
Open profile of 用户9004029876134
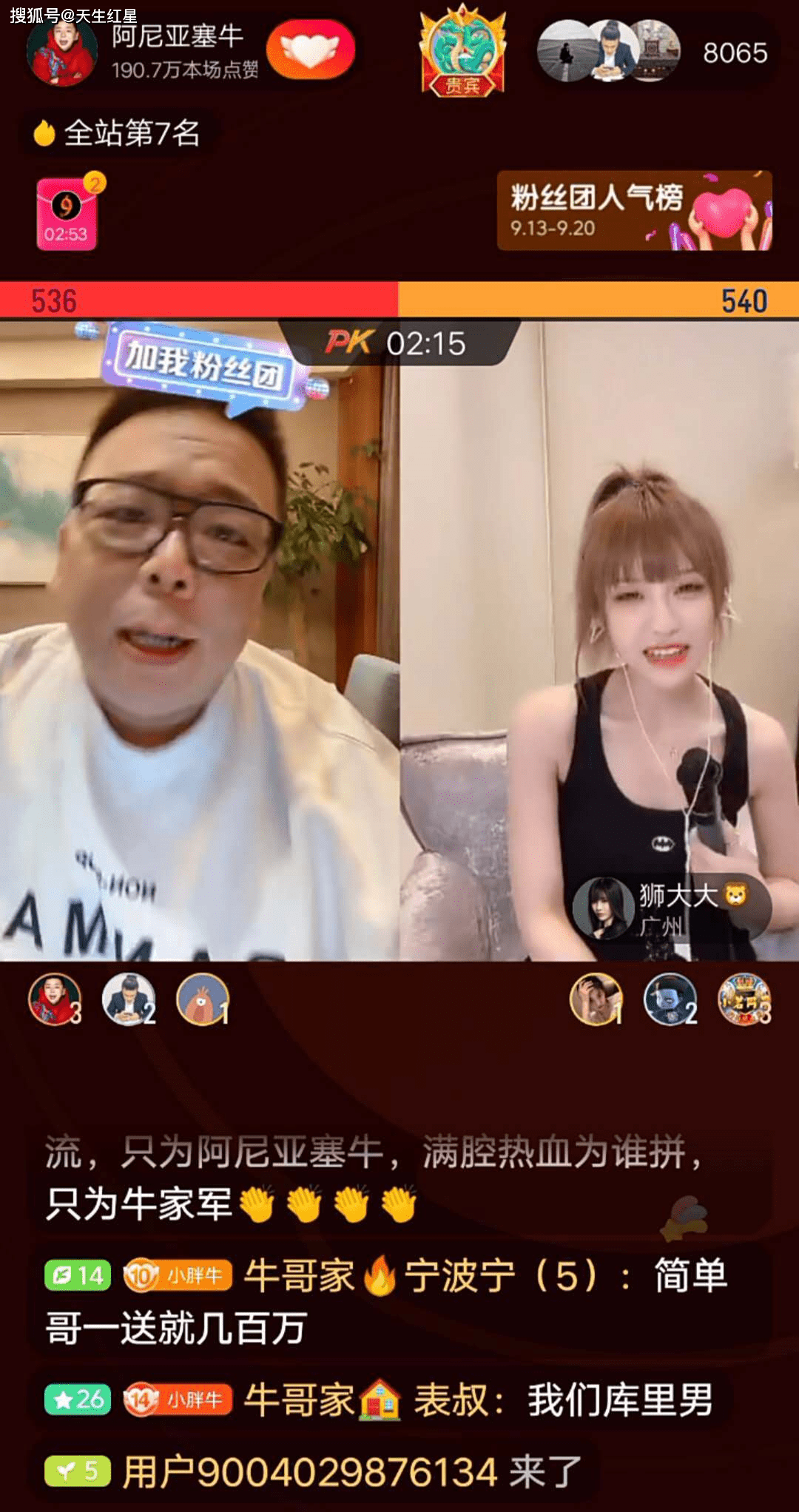click(311, 1472)
